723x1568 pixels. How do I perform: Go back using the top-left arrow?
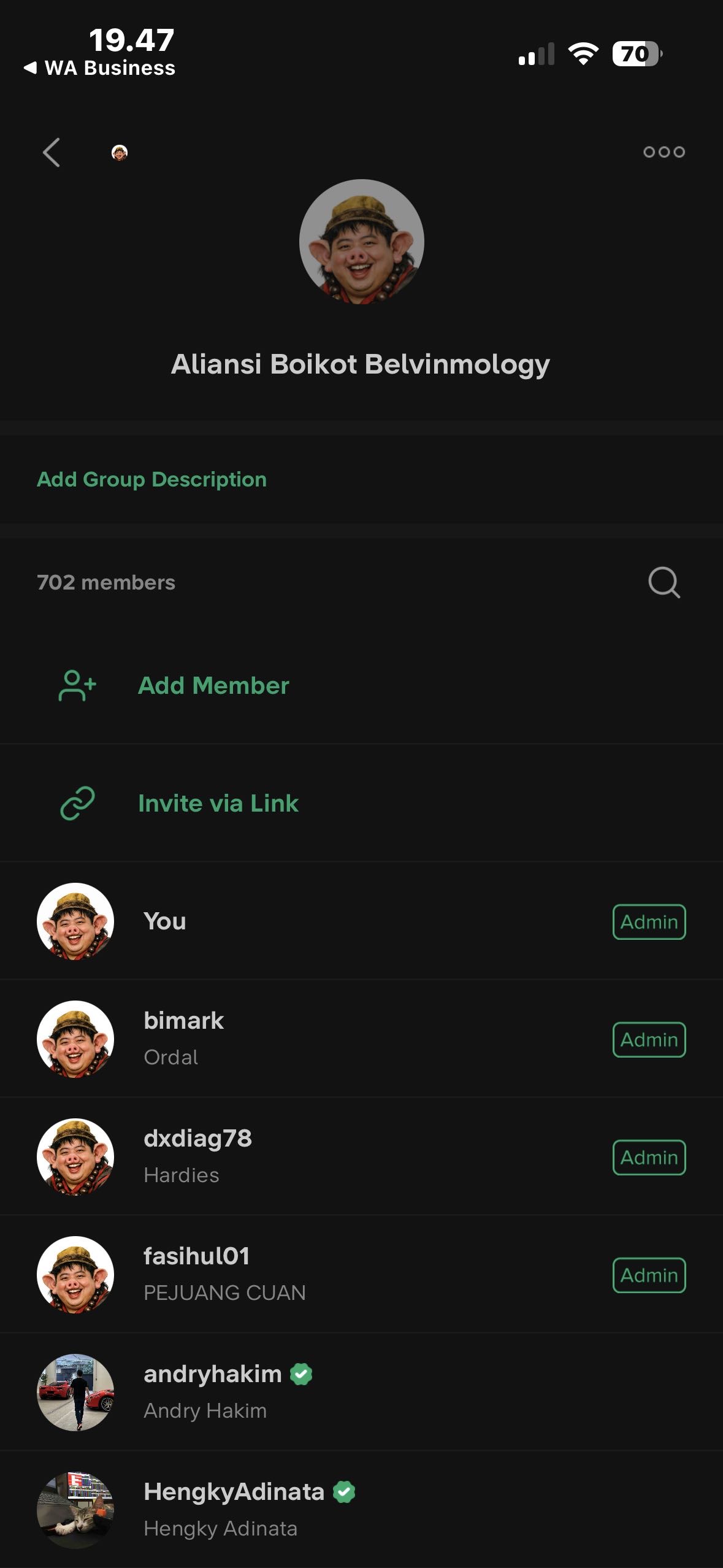tap(52, 152)
